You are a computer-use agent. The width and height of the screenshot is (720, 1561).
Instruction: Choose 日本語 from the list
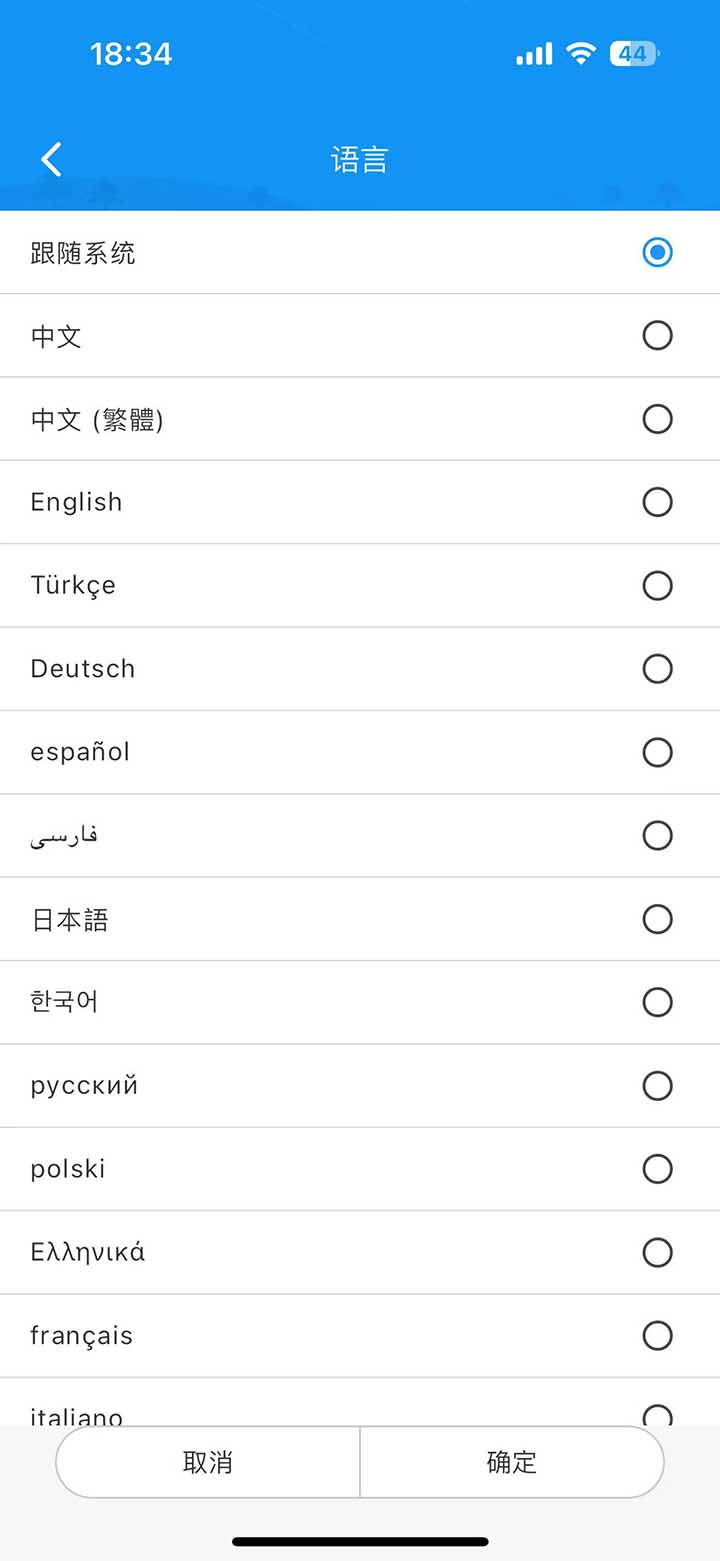point(657,919)
